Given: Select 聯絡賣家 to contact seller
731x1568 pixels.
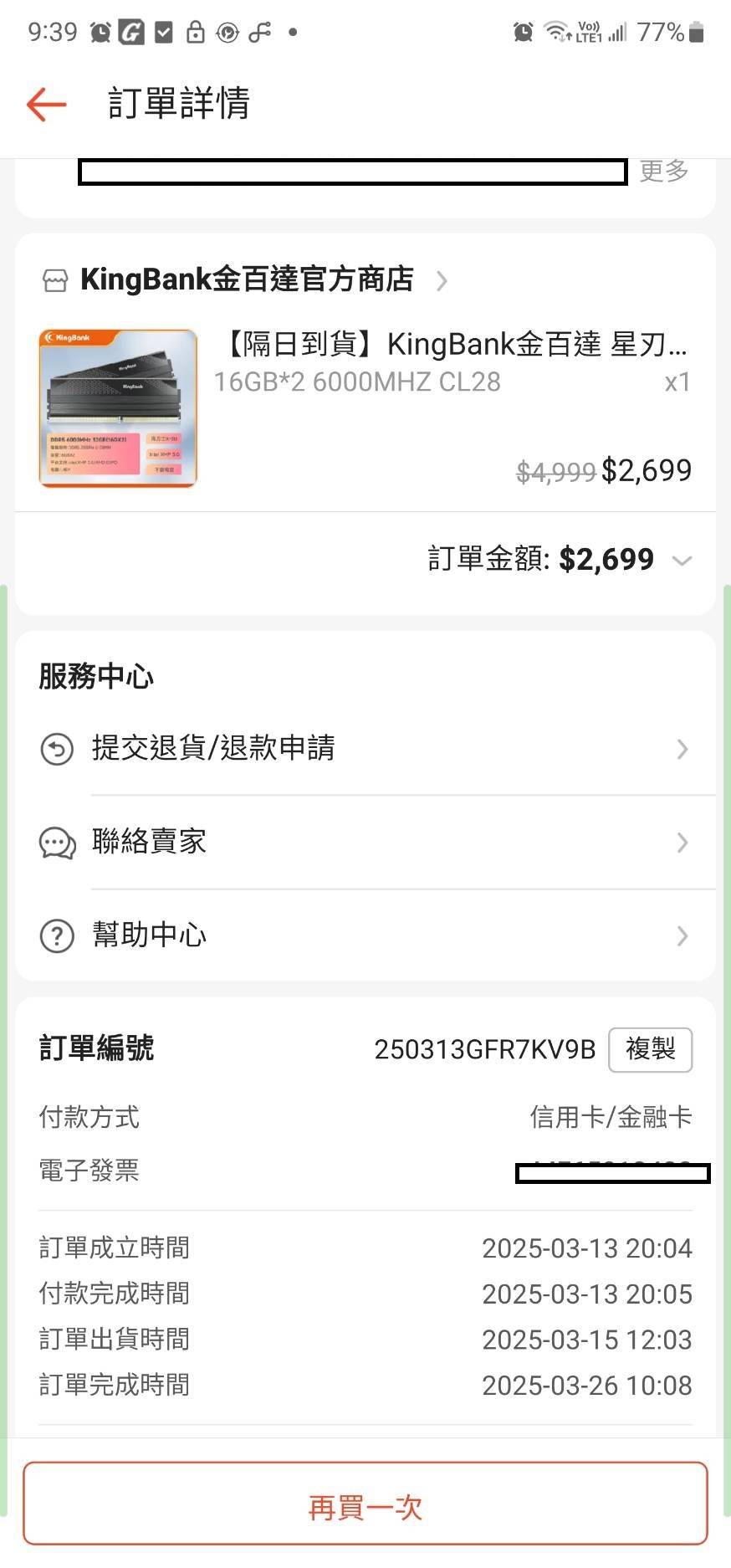Looking at the screenshot, I should coord(365,842).
